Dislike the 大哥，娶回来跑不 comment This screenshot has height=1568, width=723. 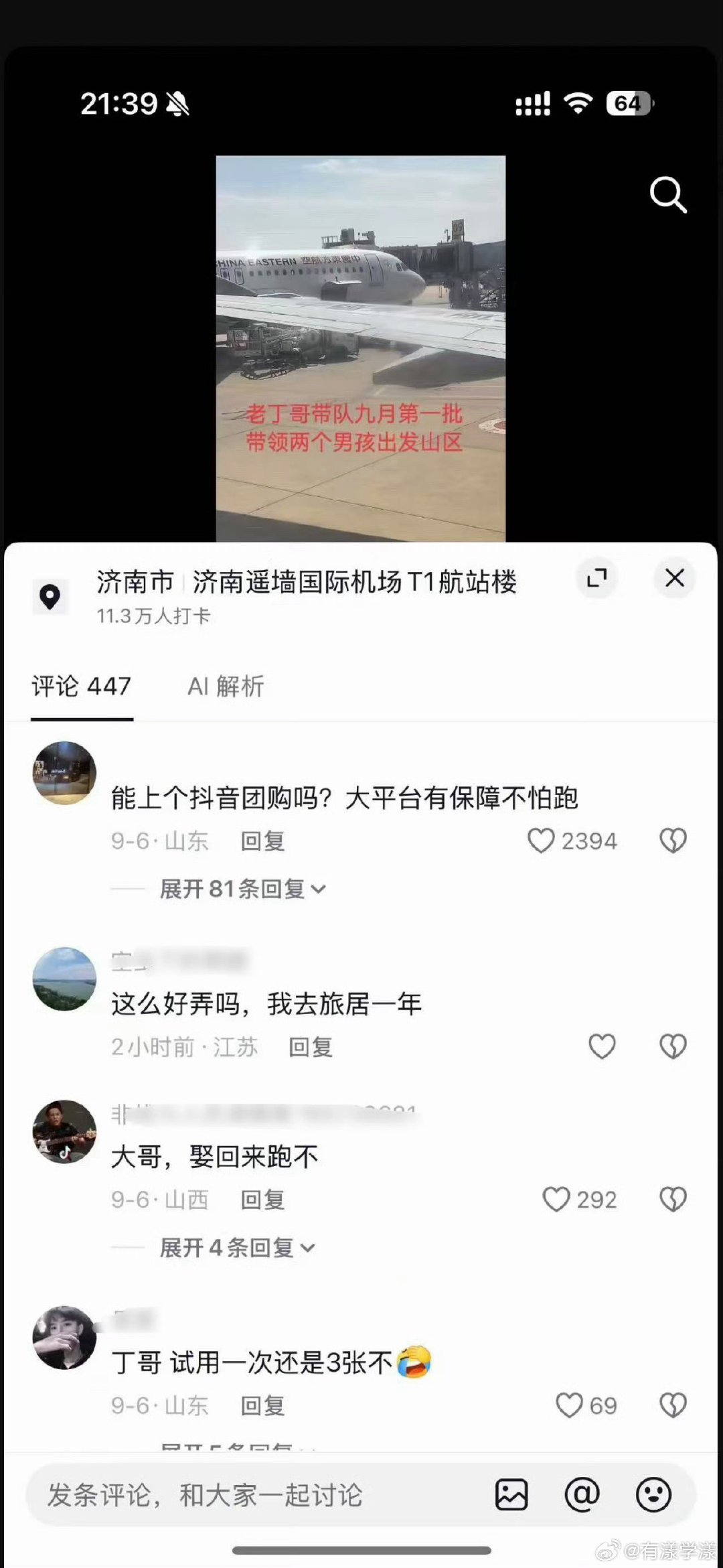coord(673,1199)
